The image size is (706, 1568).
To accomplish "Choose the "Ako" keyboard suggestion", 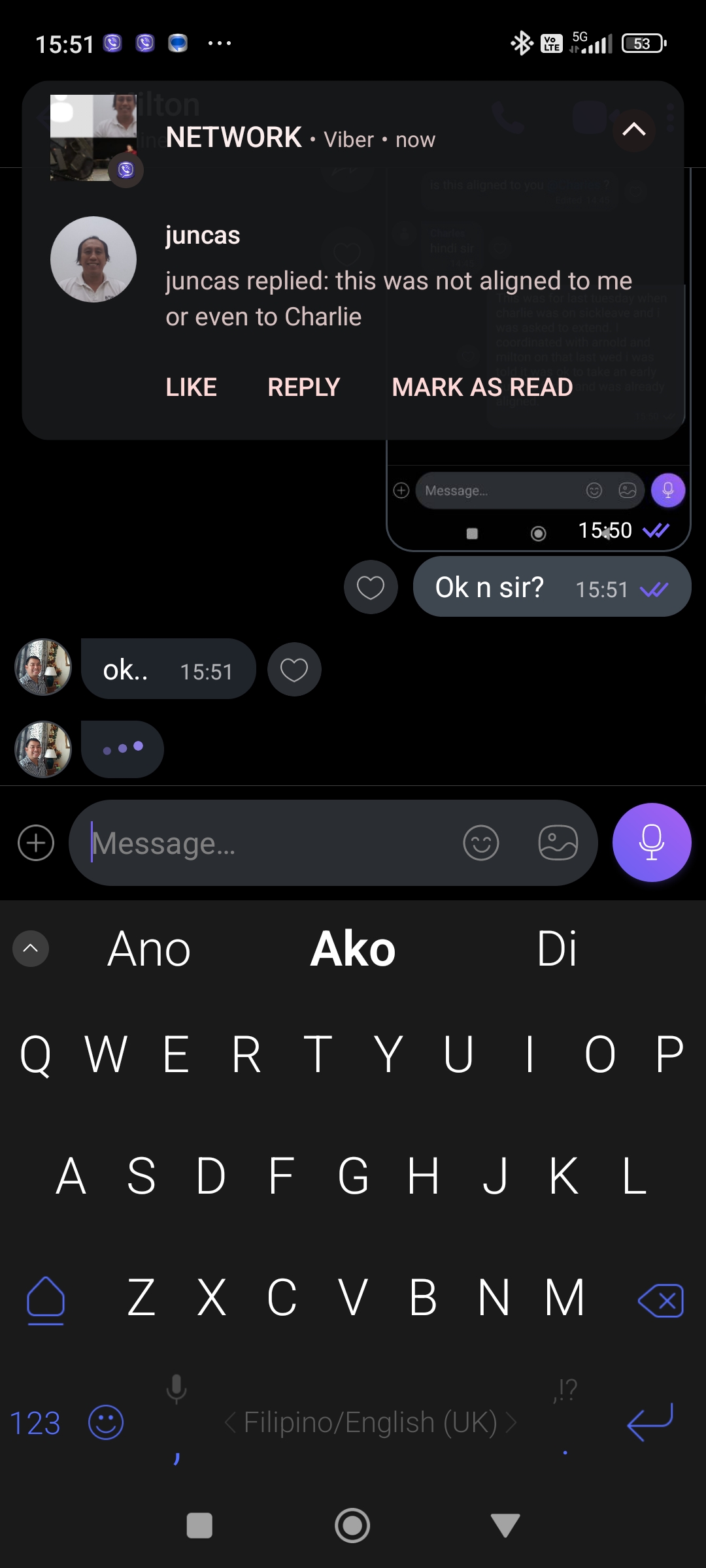I will click(353, 949).
